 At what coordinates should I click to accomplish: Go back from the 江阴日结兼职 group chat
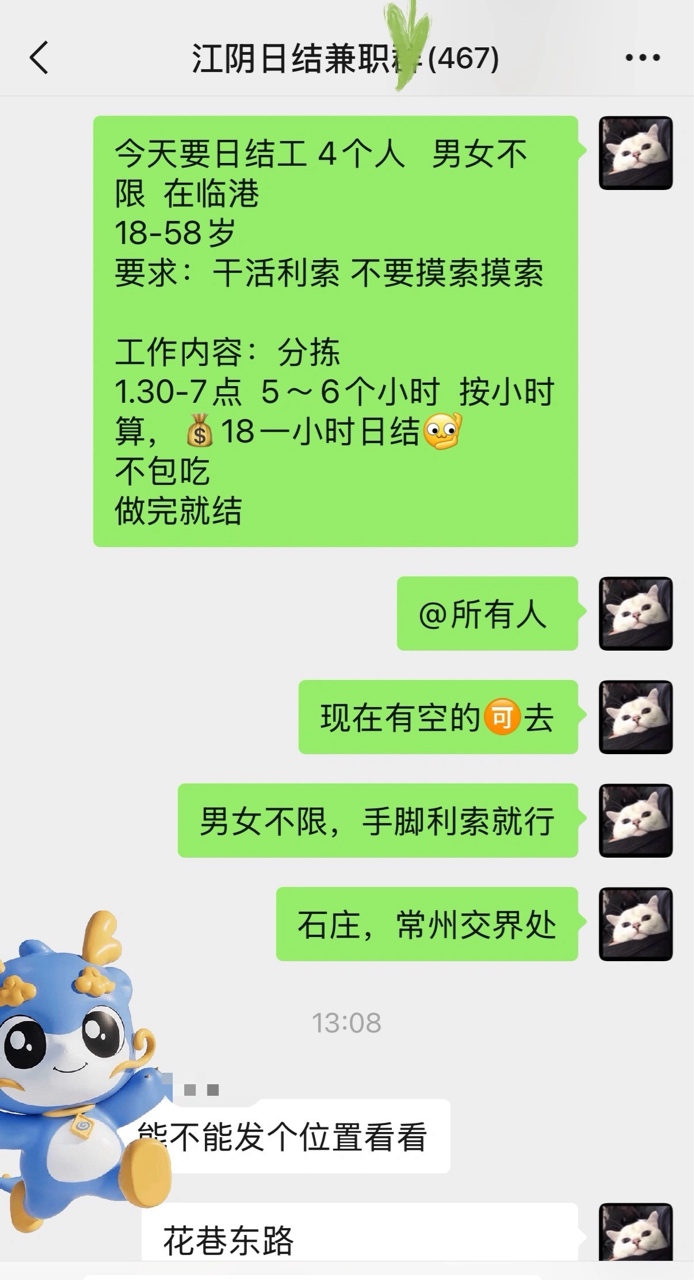pos(39,58)
